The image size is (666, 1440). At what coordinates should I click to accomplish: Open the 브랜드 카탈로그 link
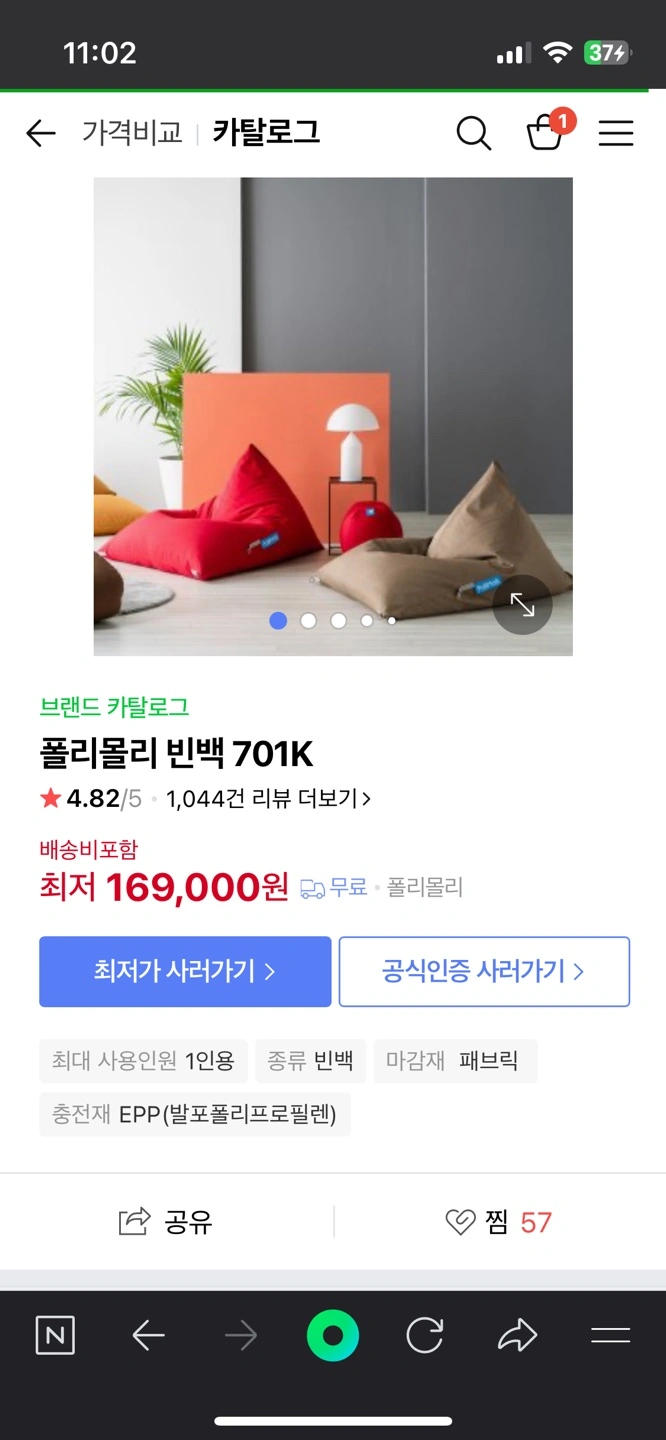pyautogui.click(x=114, y=707)
